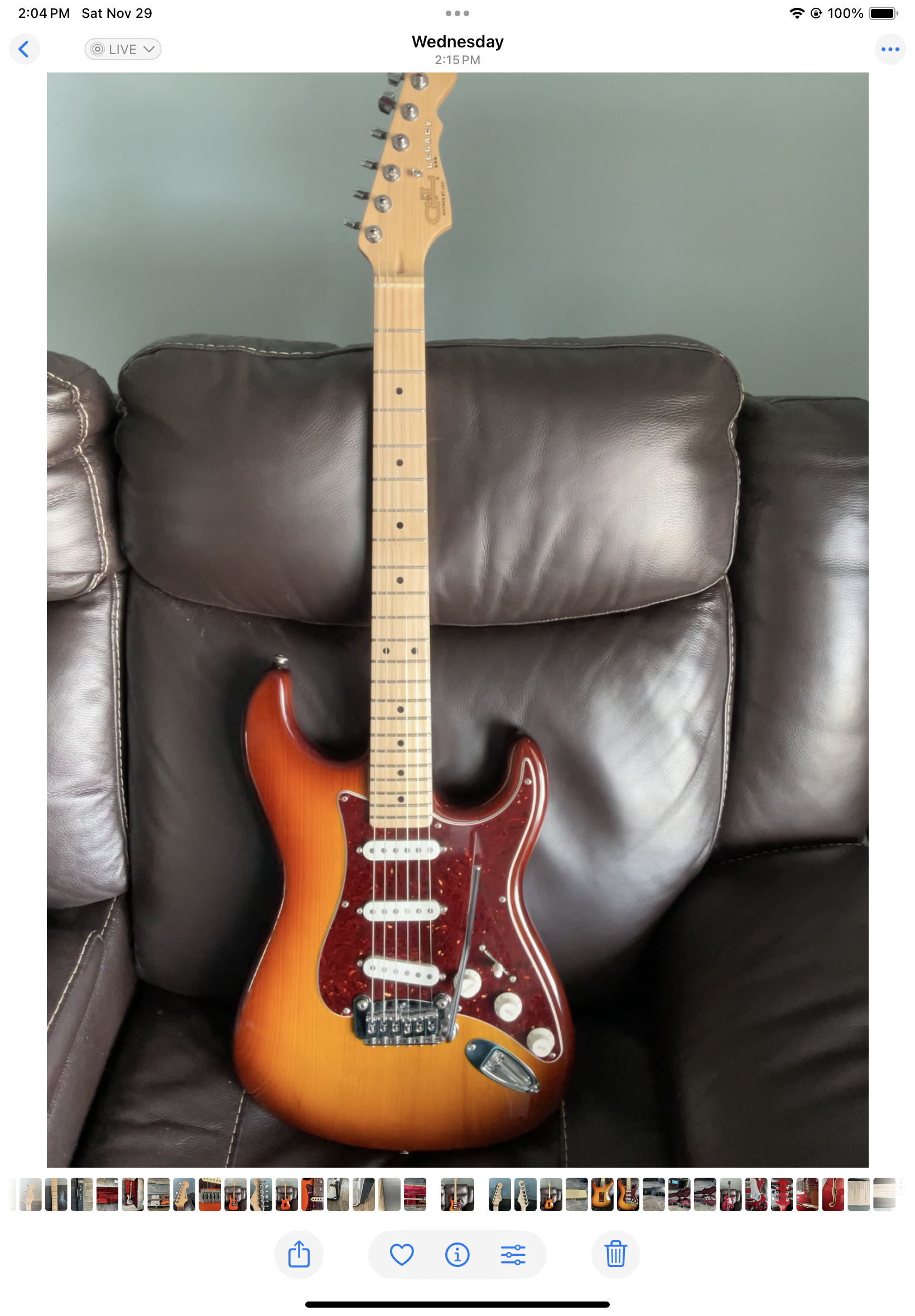
Task: Delete this photo with the trash icon
Action: click(x=615, y=1254)
